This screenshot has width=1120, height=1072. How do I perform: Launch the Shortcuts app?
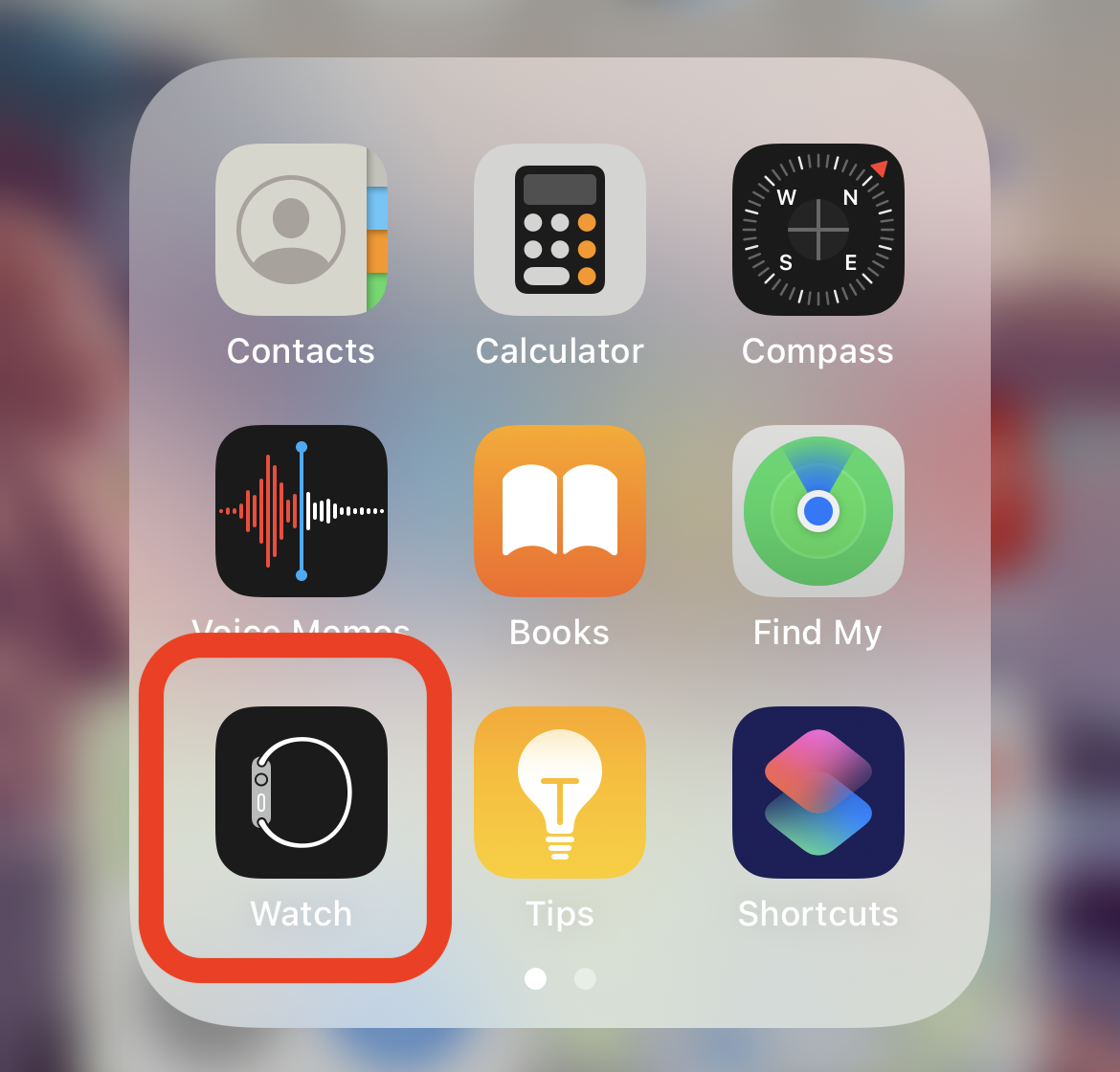click(x=818, y=793)
